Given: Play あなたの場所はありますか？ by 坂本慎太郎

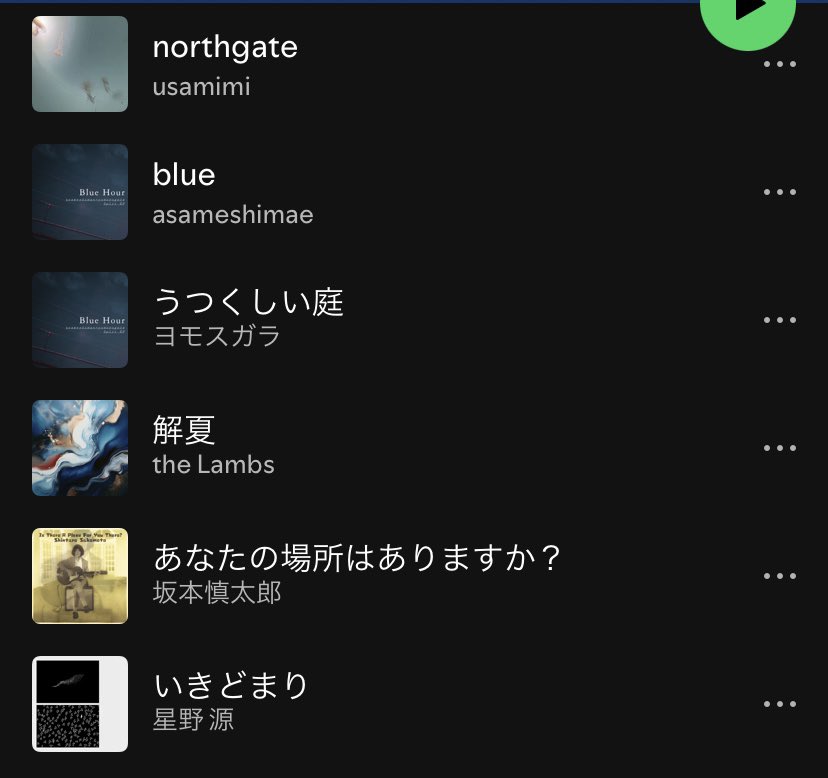Looking at the screenshot, I should (355, 574).
